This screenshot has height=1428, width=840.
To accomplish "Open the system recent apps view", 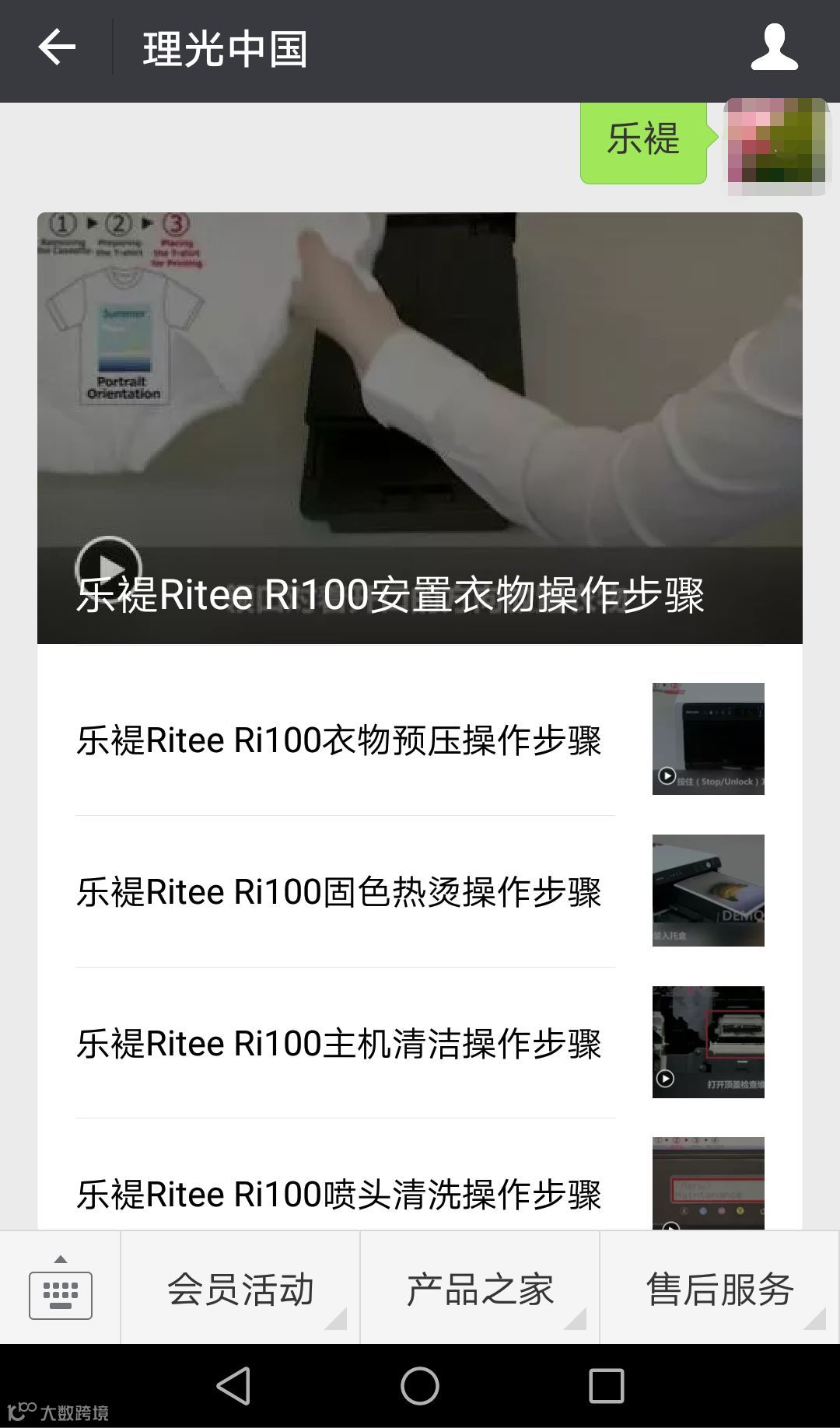I will point(607,1386).
